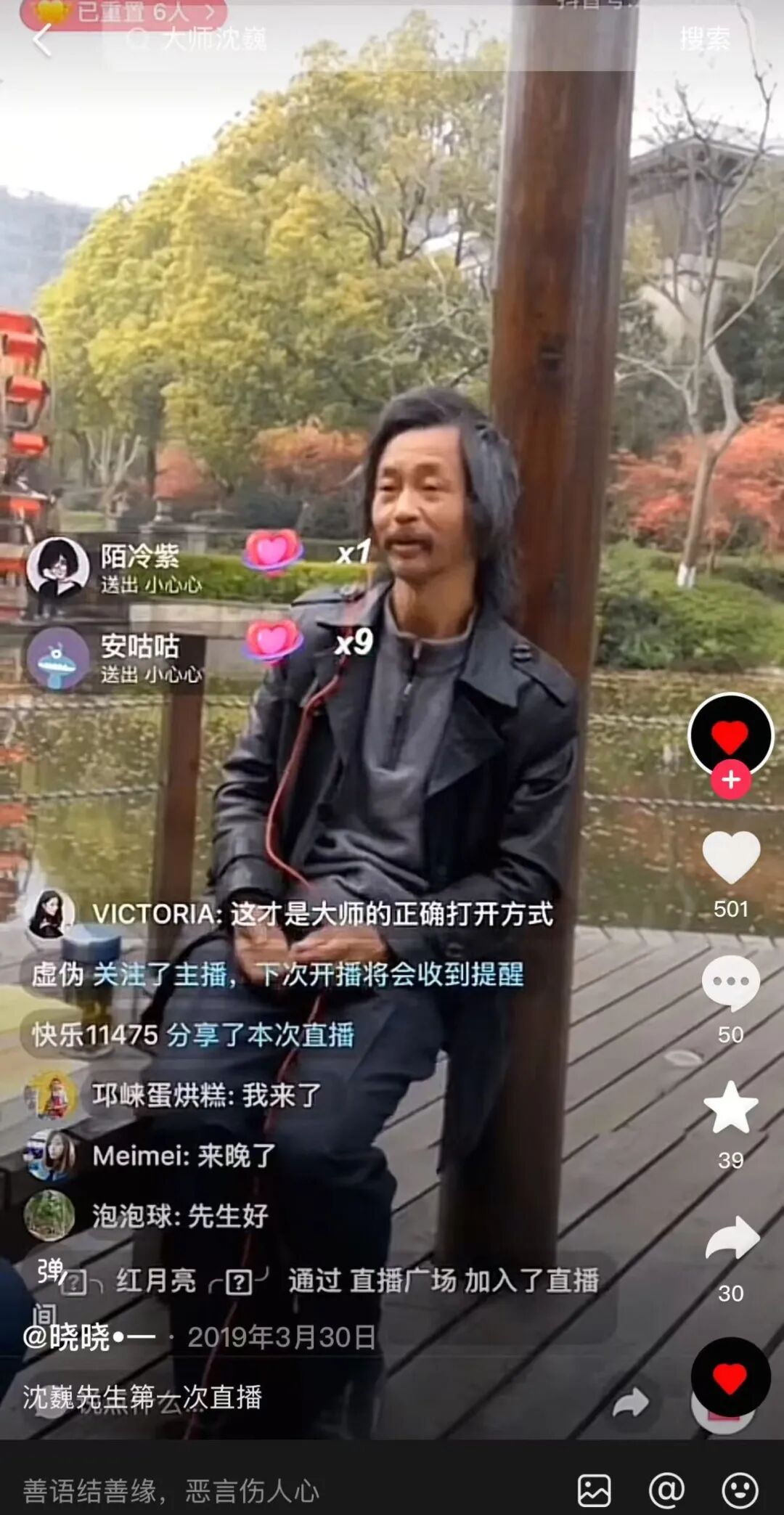Like this video with 501 likes
Screen dimensions: 784x1515
pyautogui.click(x=730, y=858)
